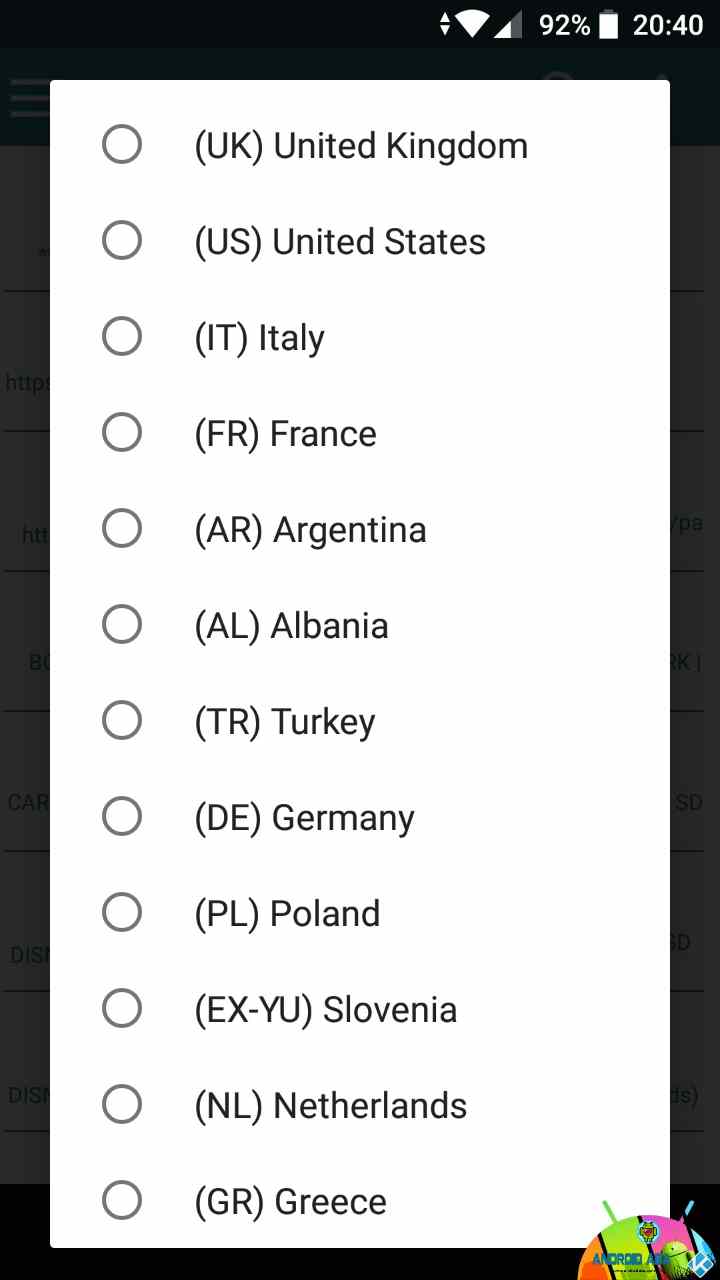Screen dimensions: 720x1280
Task: Choose (AR) Argentina
Action: [x=360, y=529]
